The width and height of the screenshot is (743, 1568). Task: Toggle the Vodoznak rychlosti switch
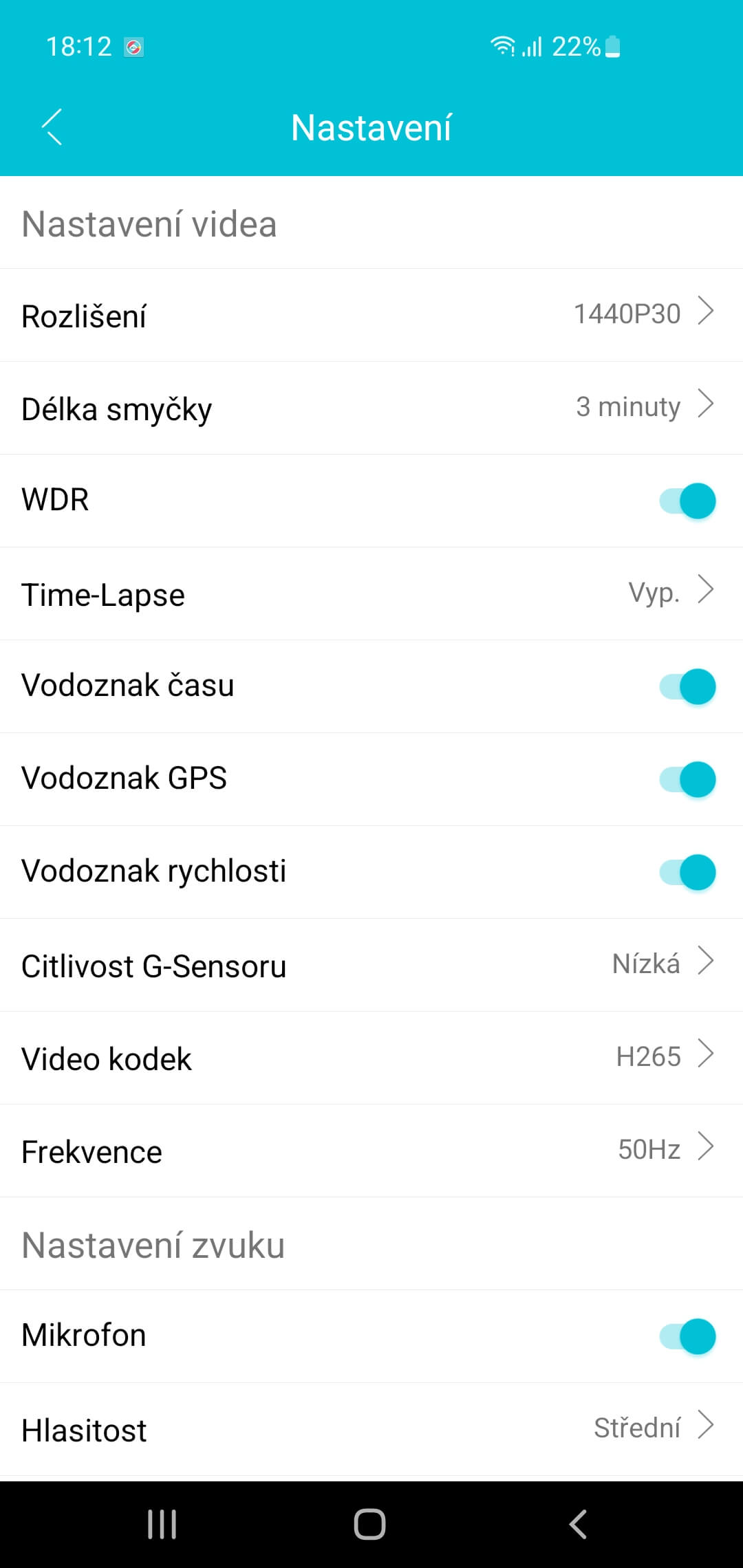(687, 872)
